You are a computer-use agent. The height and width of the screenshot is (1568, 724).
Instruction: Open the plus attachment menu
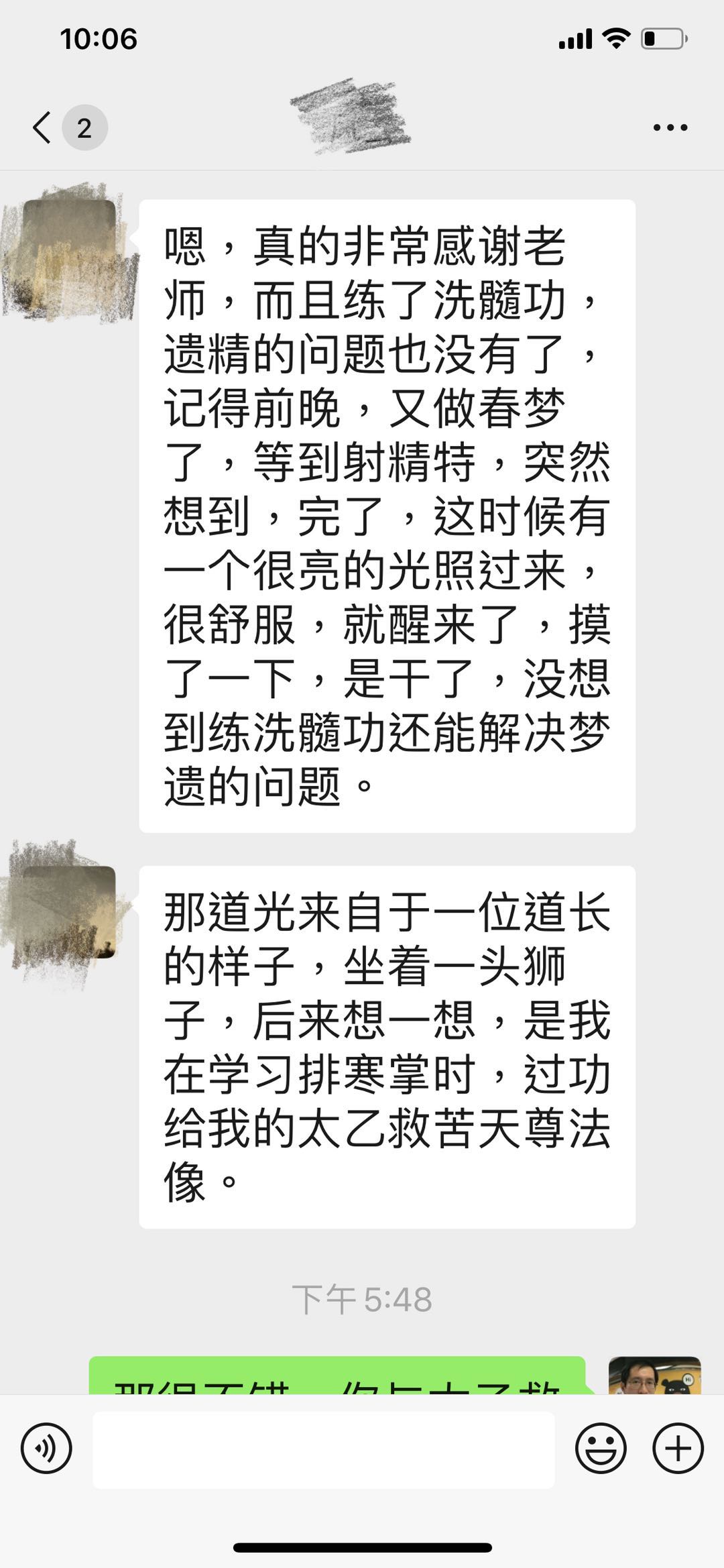678,1448
